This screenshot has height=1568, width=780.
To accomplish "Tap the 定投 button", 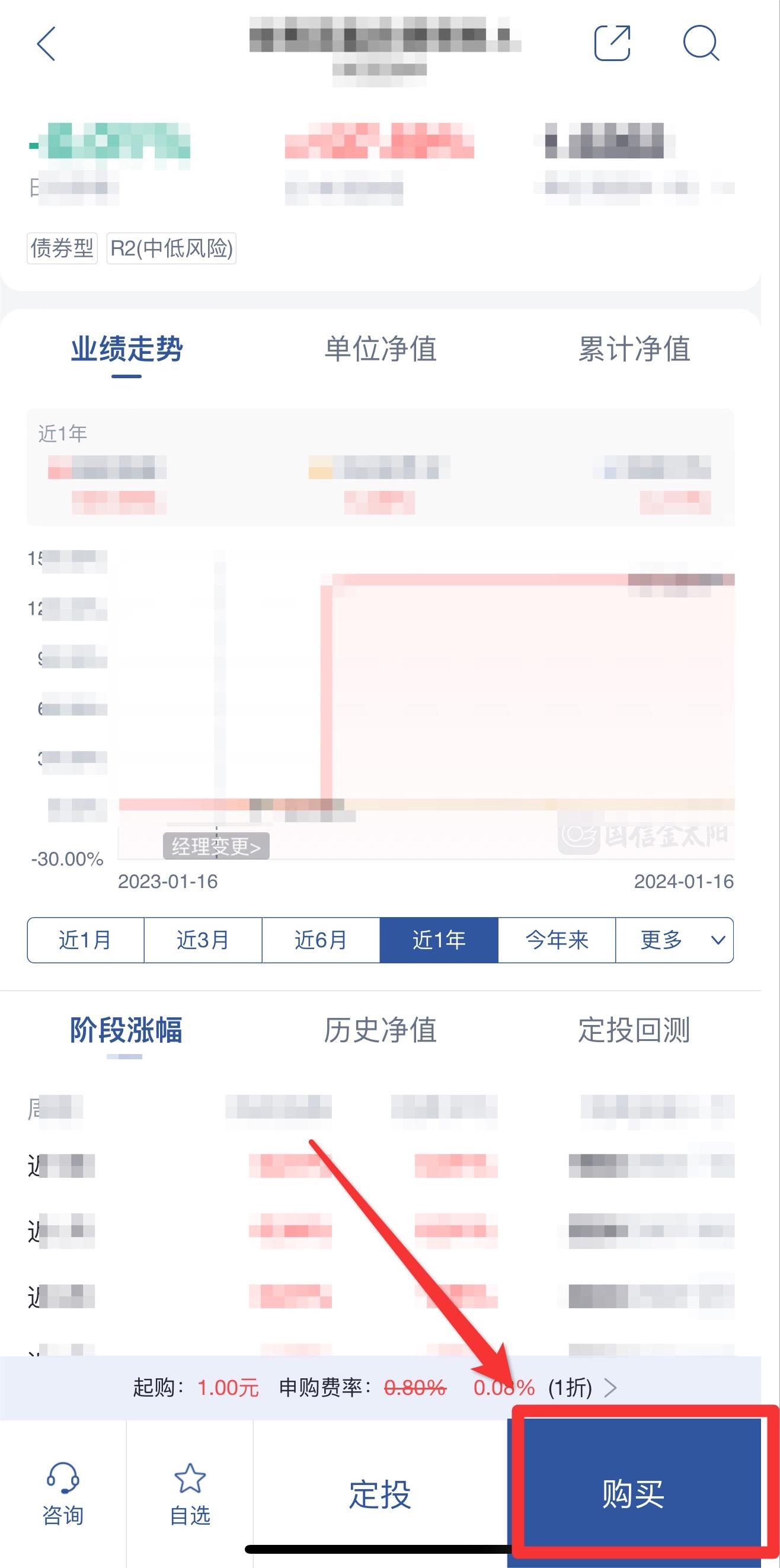I will (x=380, y=1494).
